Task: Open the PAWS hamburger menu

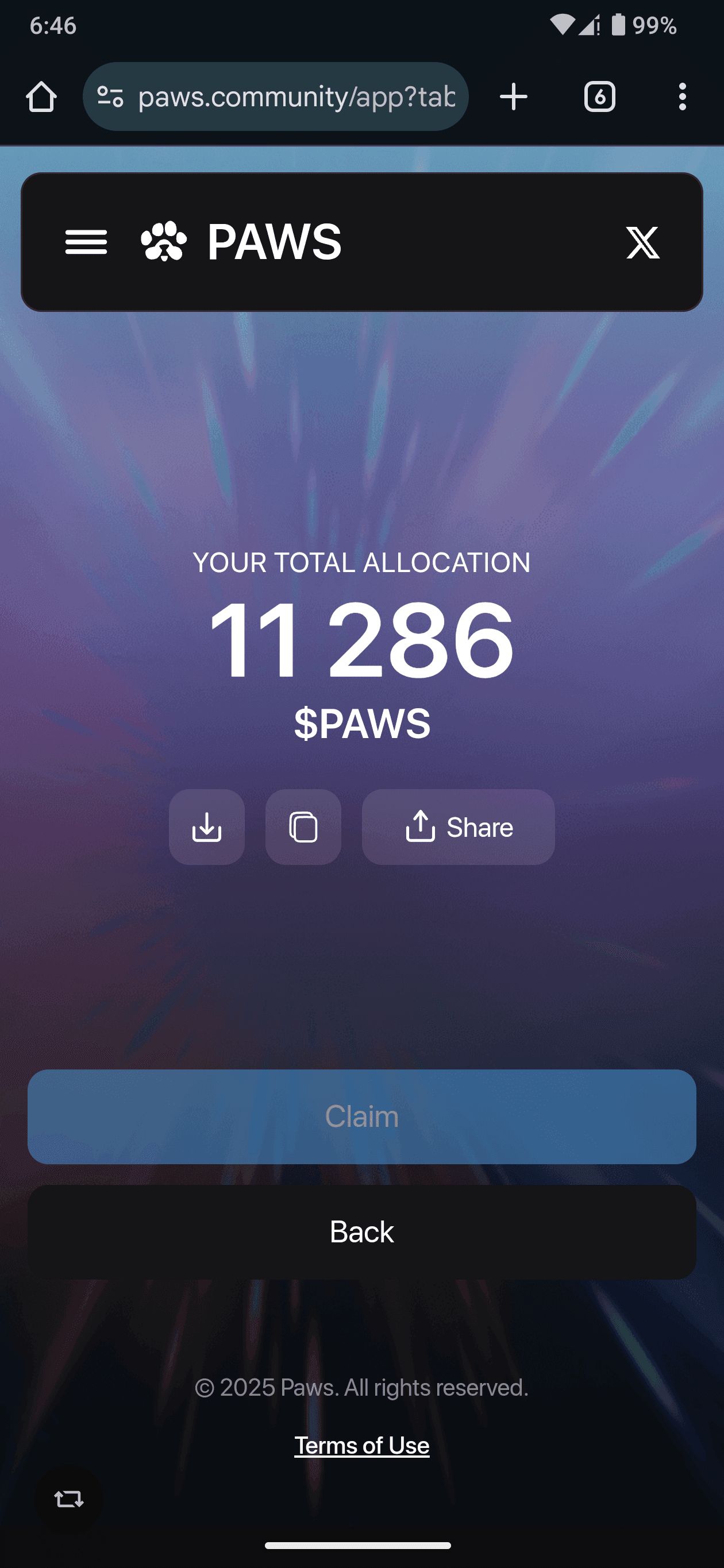Action: (x=86, y=242)
